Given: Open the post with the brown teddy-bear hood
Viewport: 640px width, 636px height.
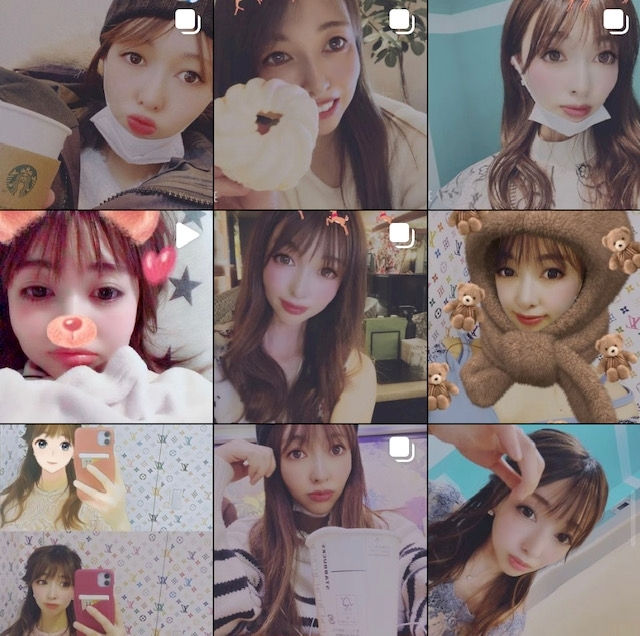Looking at the screenshot, I should [x=534, y=316].
